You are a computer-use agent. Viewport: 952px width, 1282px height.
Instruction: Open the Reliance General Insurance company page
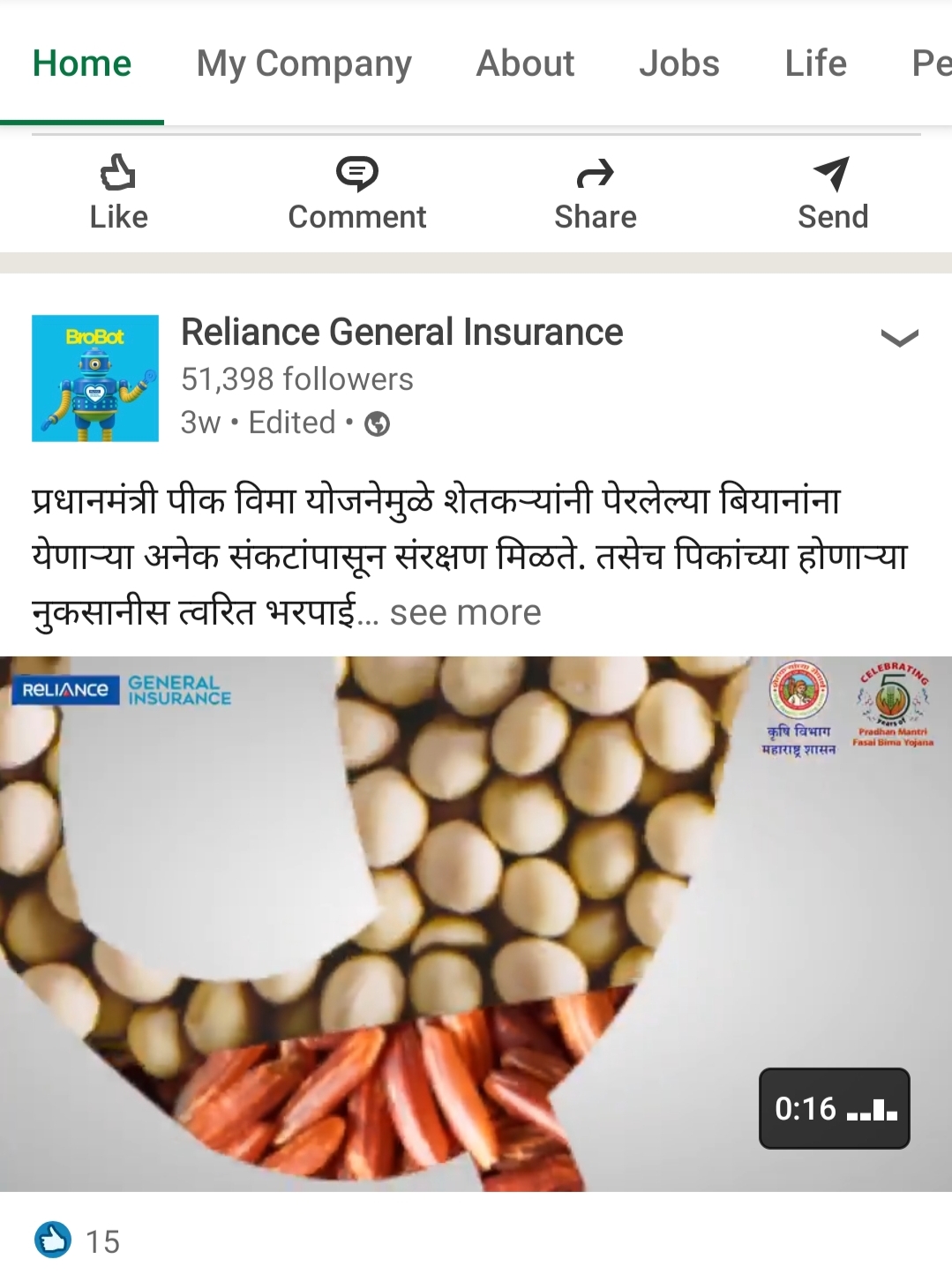(401, 333)
